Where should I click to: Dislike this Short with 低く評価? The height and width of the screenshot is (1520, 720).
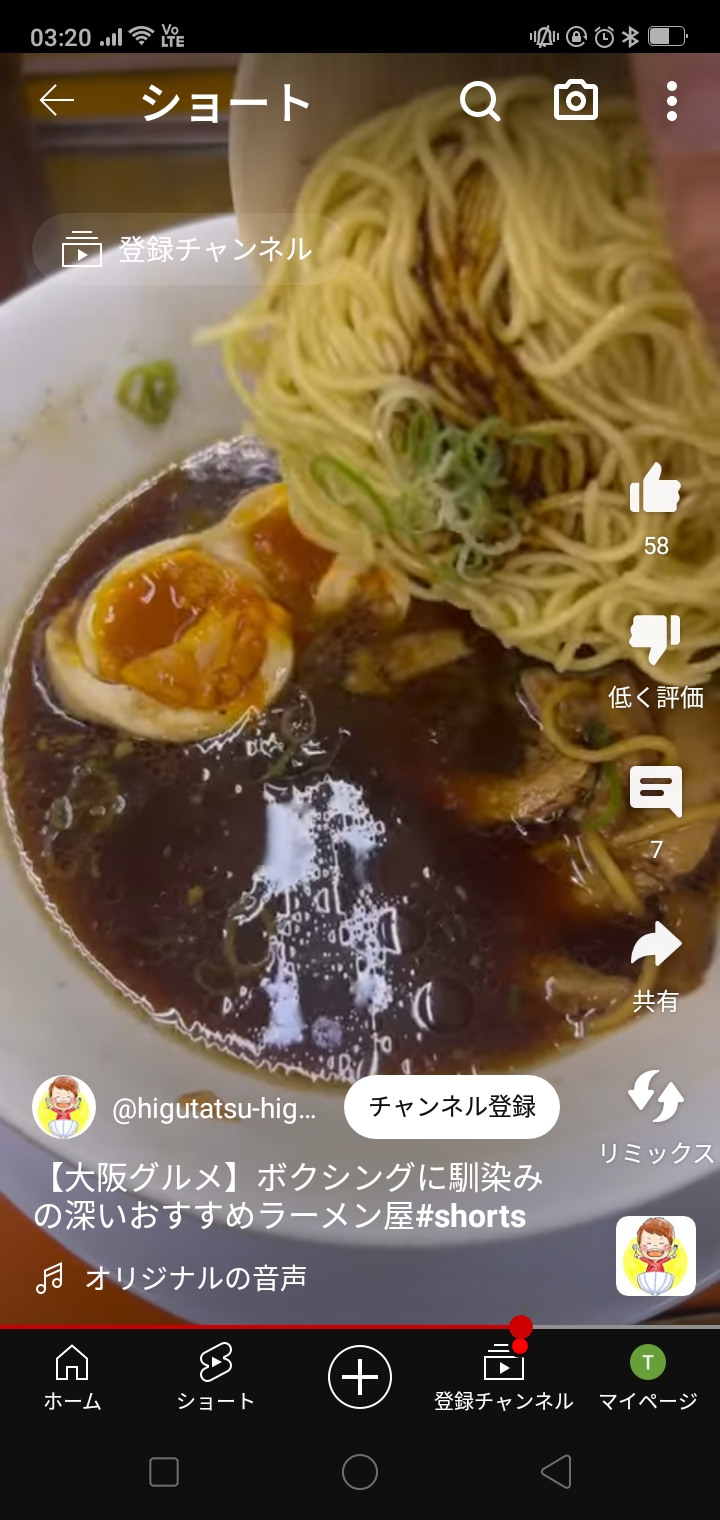pyautogui.click(x=656, y=642)
